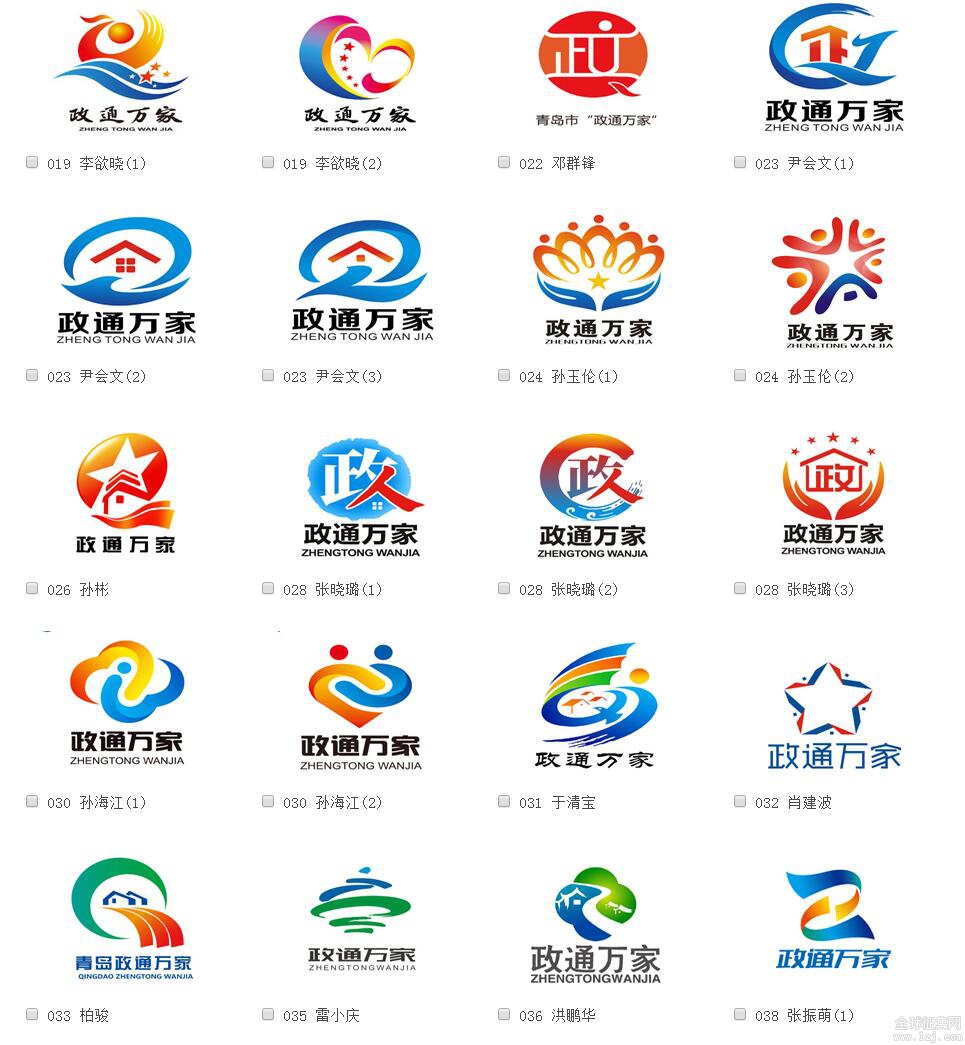Check the 024 孙玉伦(2) box
Viewport: 965px width, 1045px height.
(x=740, y=375)
